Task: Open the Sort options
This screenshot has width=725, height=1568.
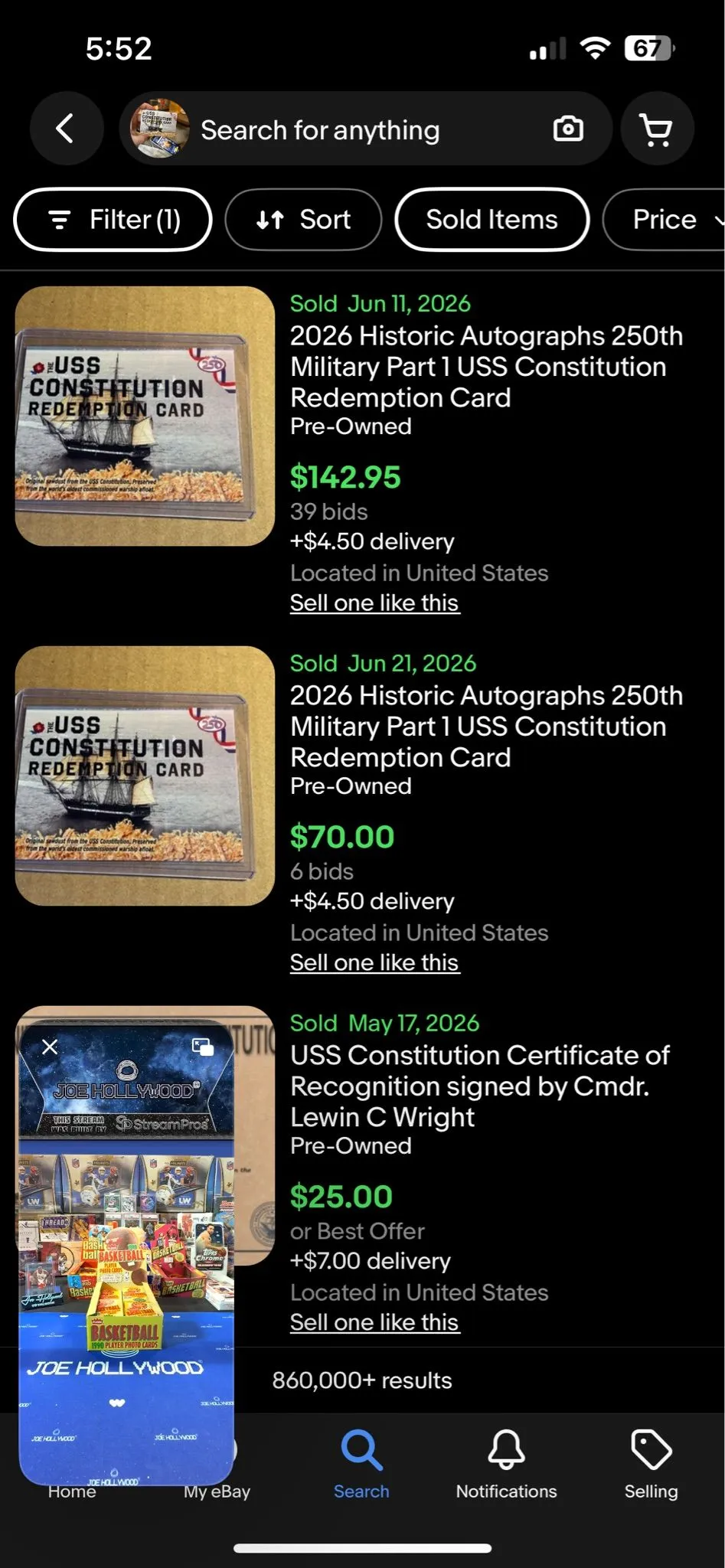Action: [x=303, y=220]
